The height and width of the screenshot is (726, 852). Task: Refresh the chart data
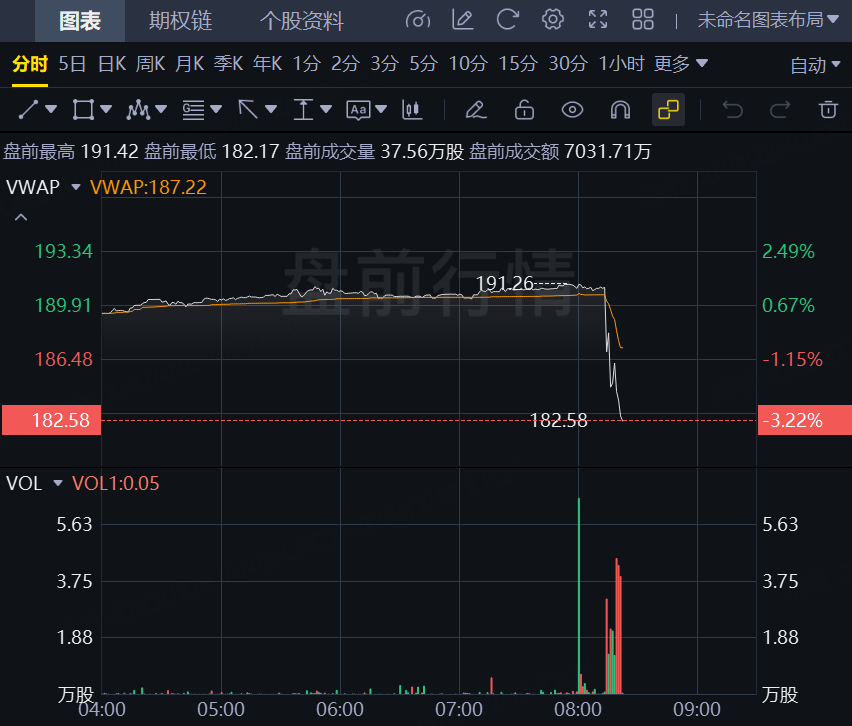tap(507, 19)
